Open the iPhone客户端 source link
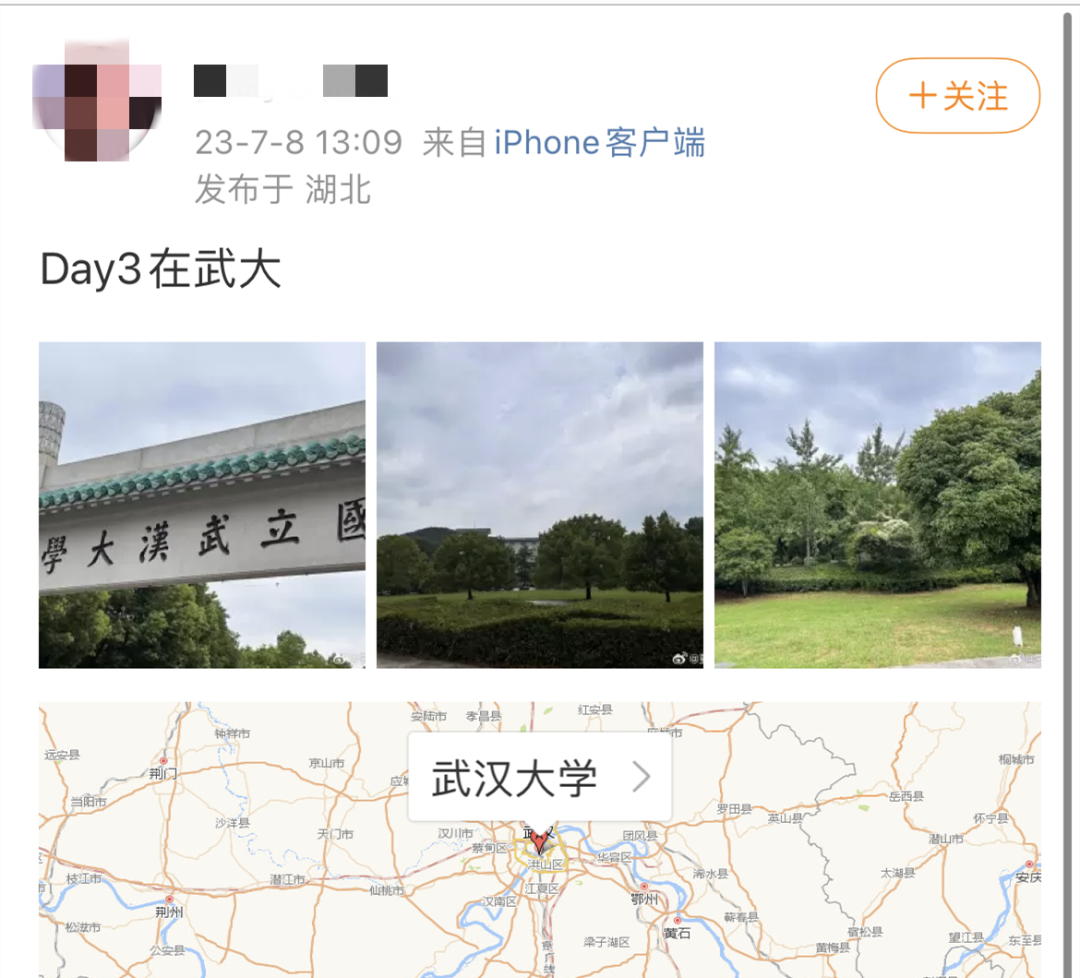 pos(599,143)
